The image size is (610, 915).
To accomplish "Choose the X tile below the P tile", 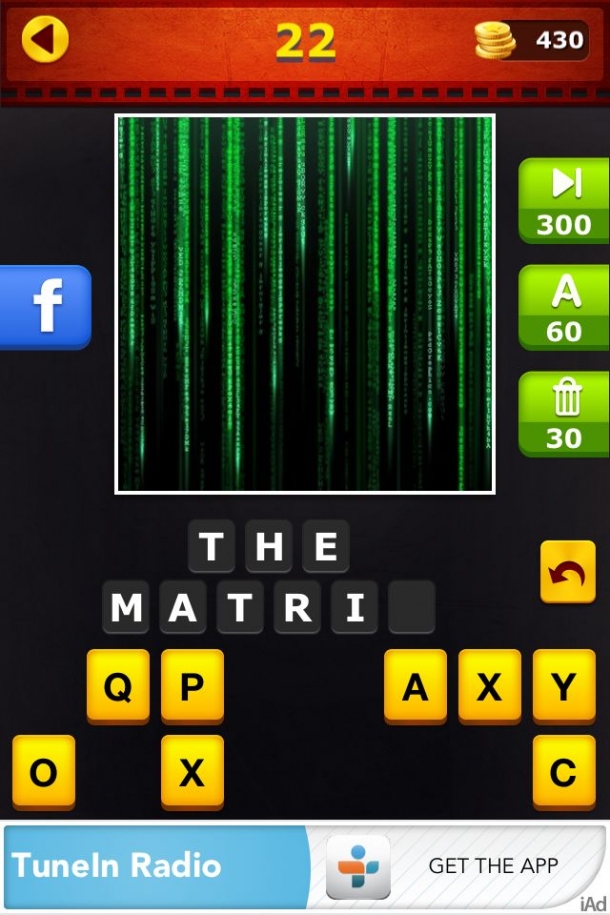I will 192,772.
